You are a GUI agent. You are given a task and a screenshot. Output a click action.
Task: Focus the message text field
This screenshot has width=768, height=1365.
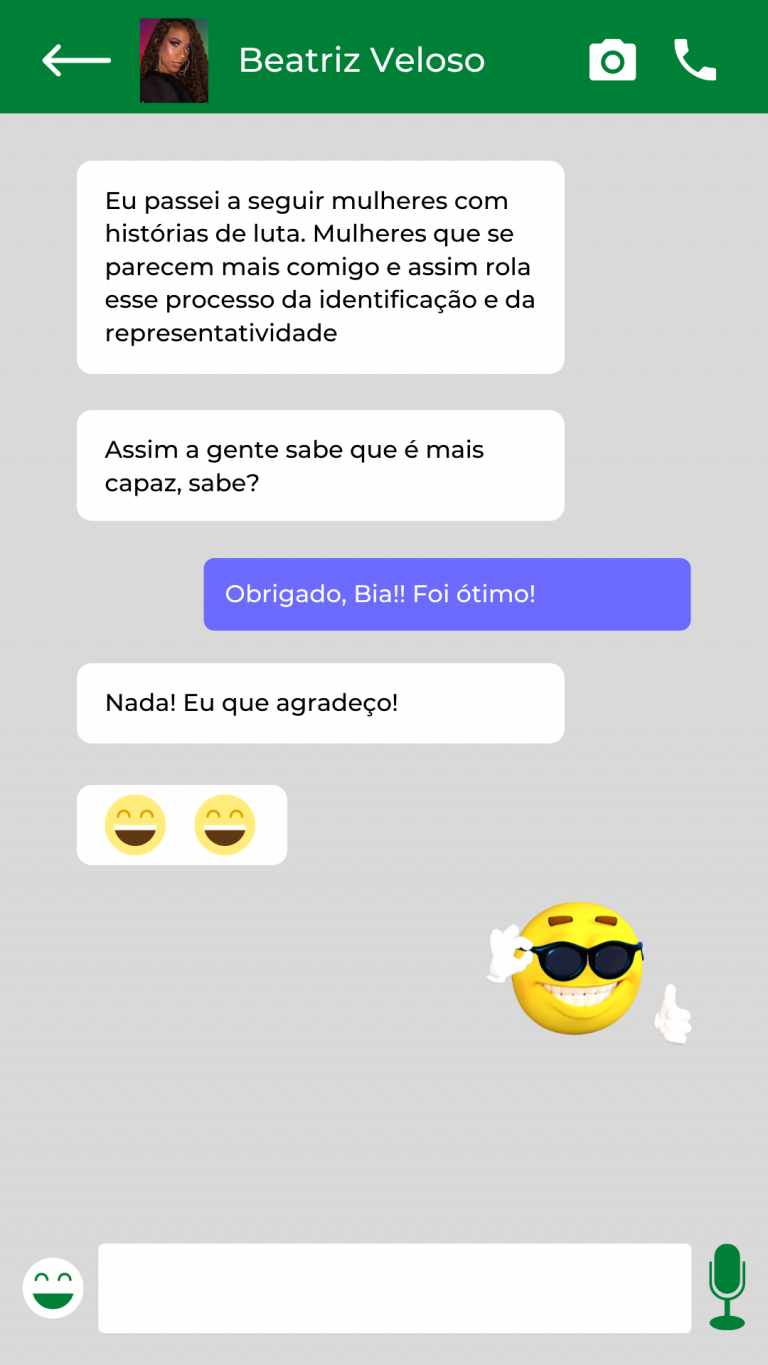394,1288
